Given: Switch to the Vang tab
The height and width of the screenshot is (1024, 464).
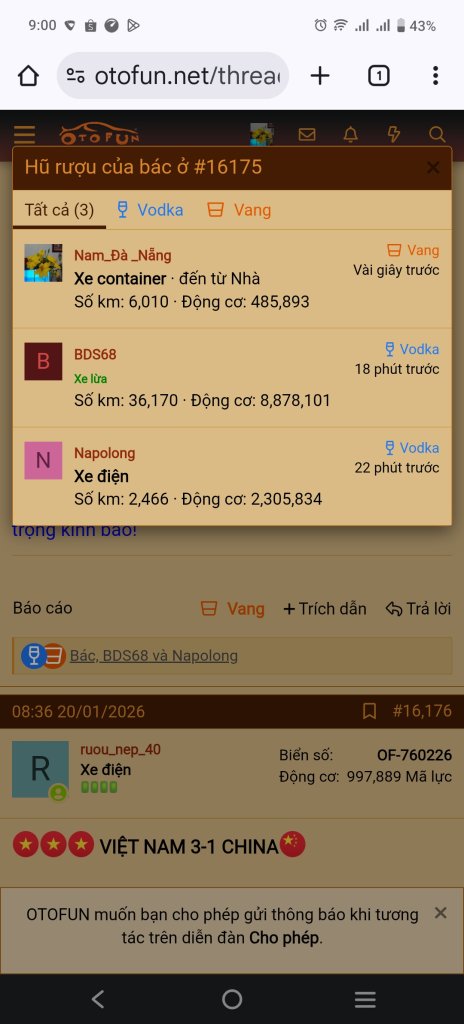Looking at the screenshot, I should (x=239, y=210).
